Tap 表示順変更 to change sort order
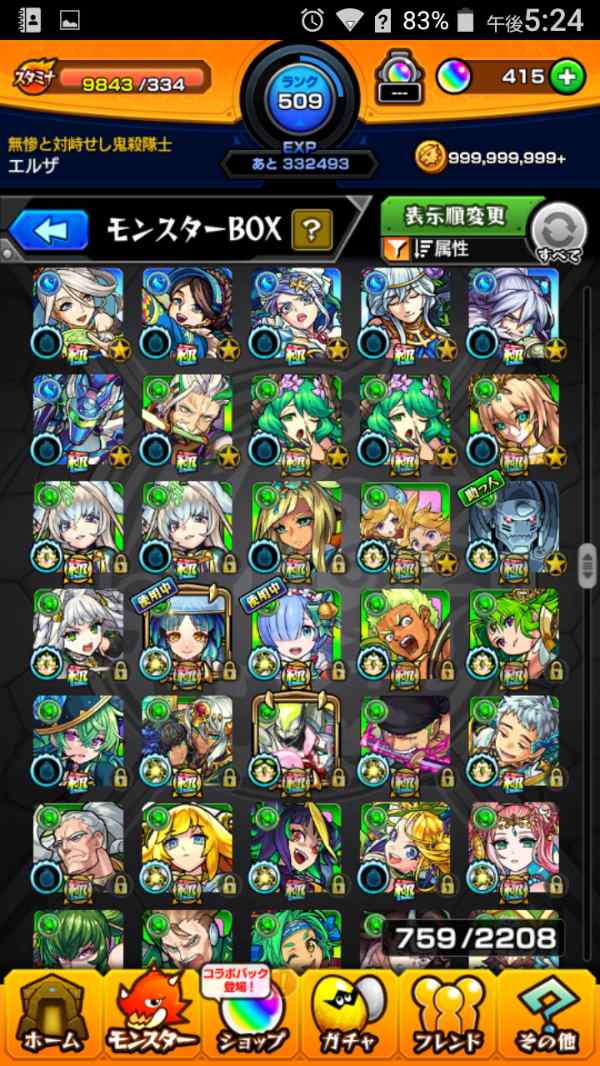The width and height of the screenshot is (600, 1066). pos(456,215)
